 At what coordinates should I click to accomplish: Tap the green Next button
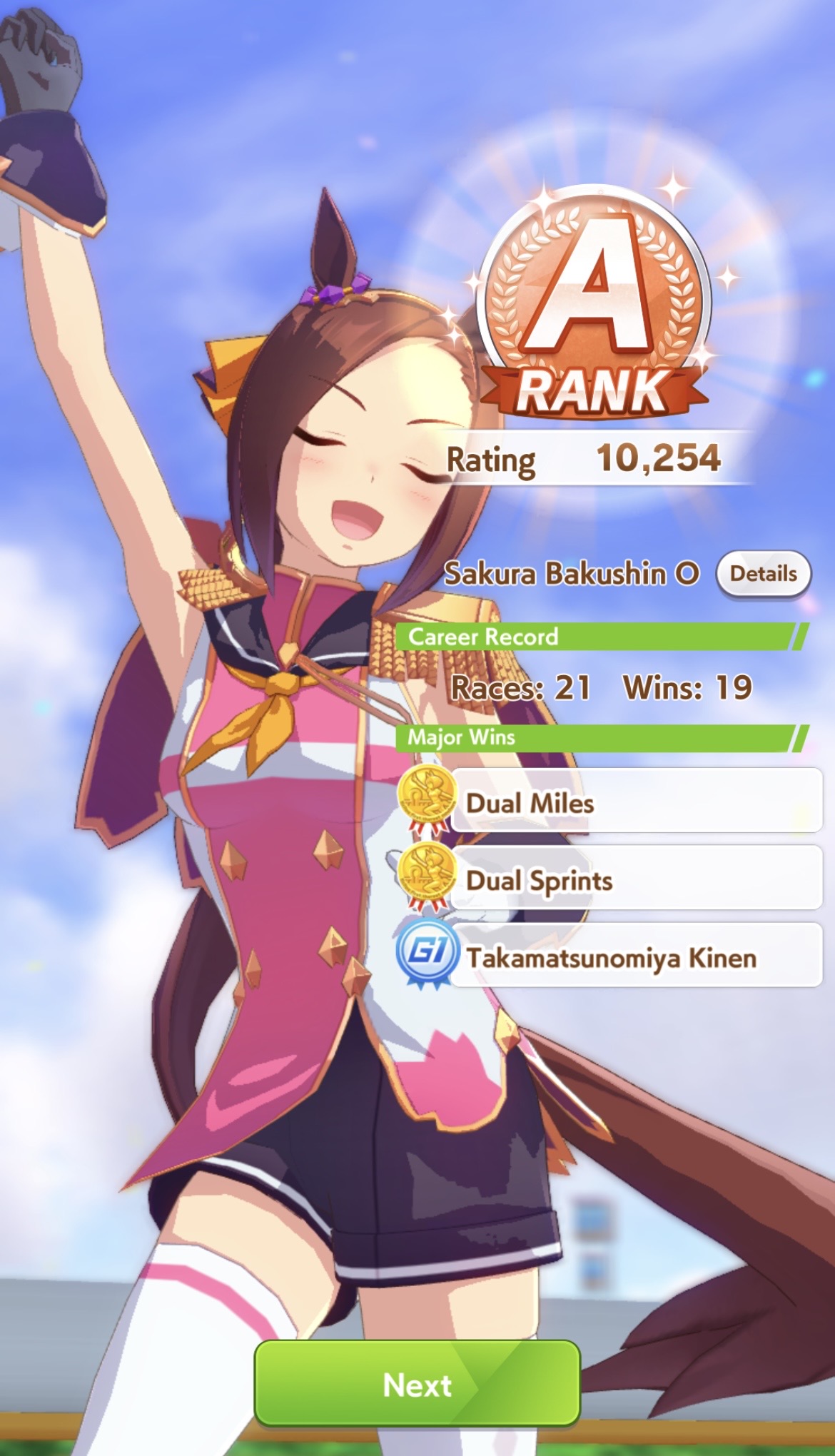[x=417, y=1385]
